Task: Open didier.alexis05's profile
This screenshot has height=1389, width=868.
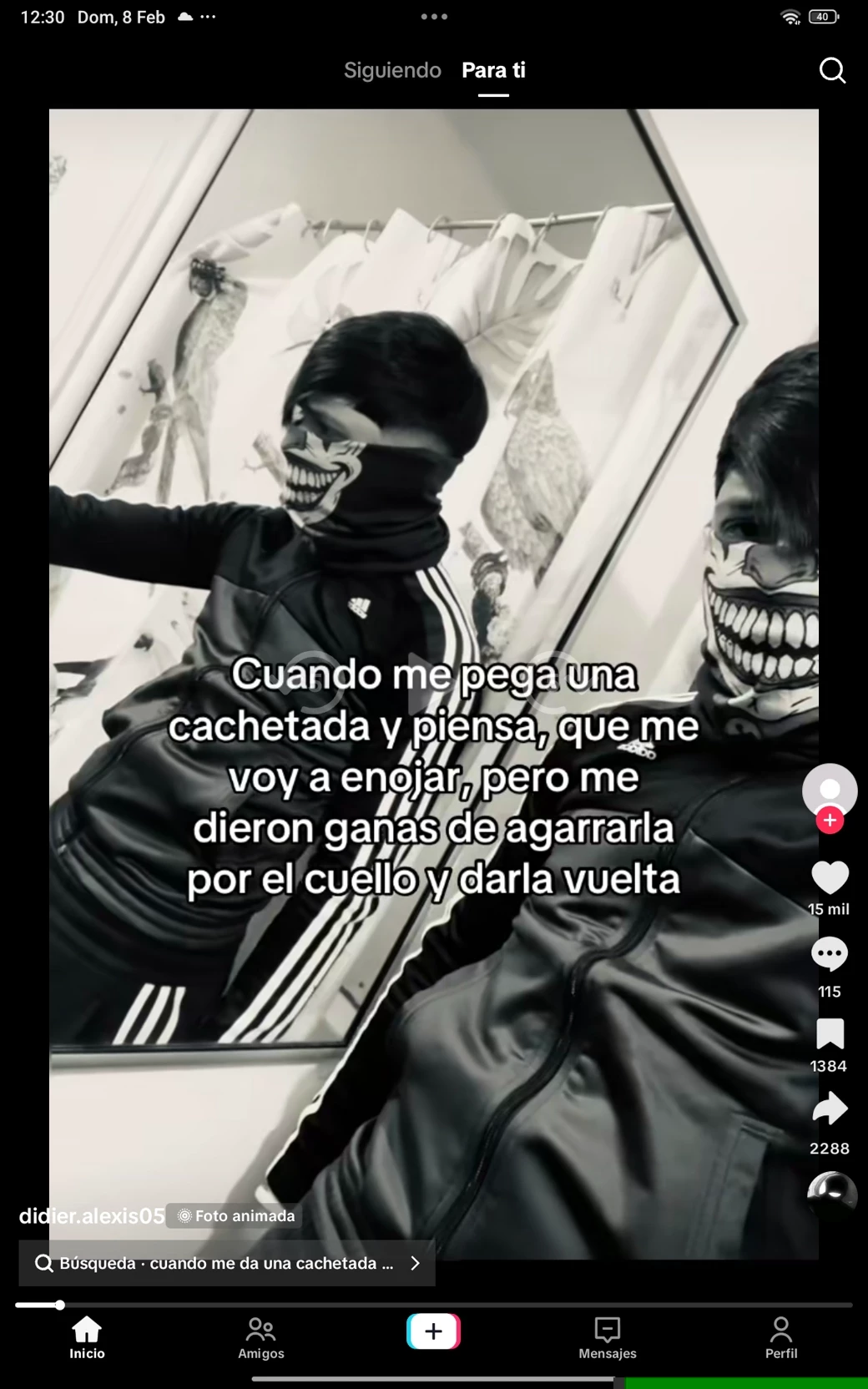Action: tap(92, 1216)
